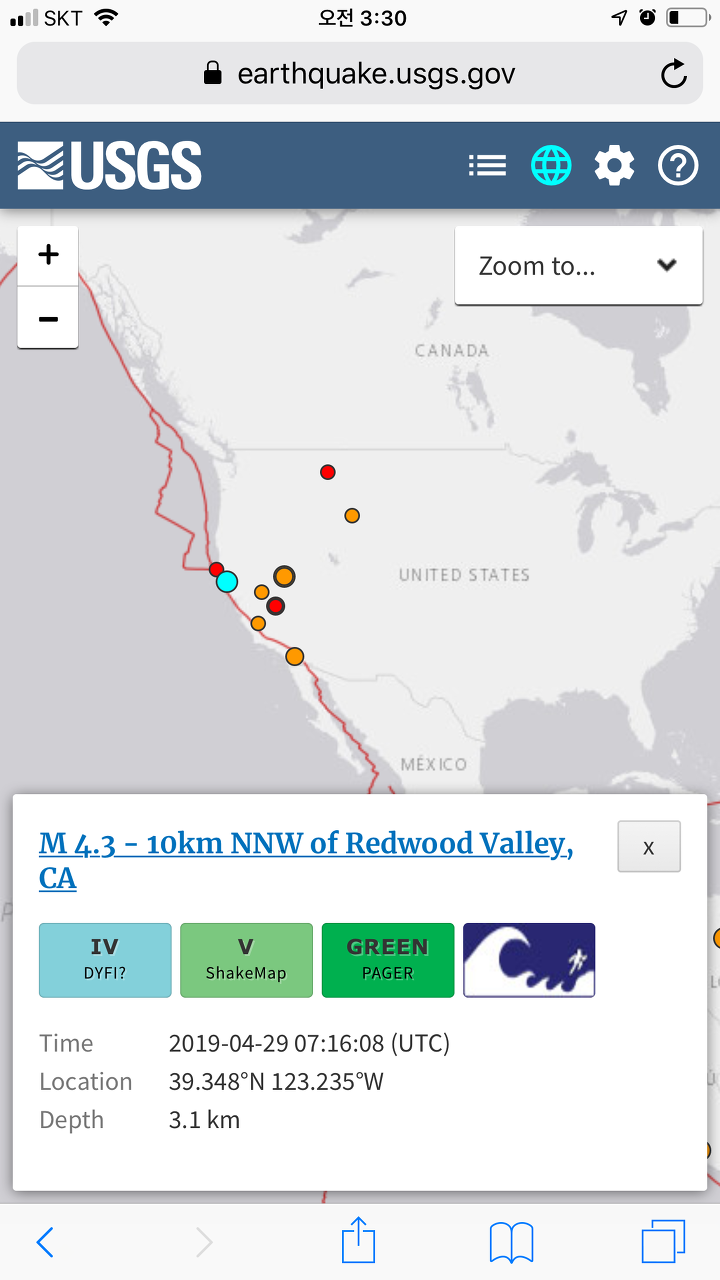This screenshot has width=720, height=1280.
Task: Open the tsunami wave badge
Action: click(x=529, y=960)
